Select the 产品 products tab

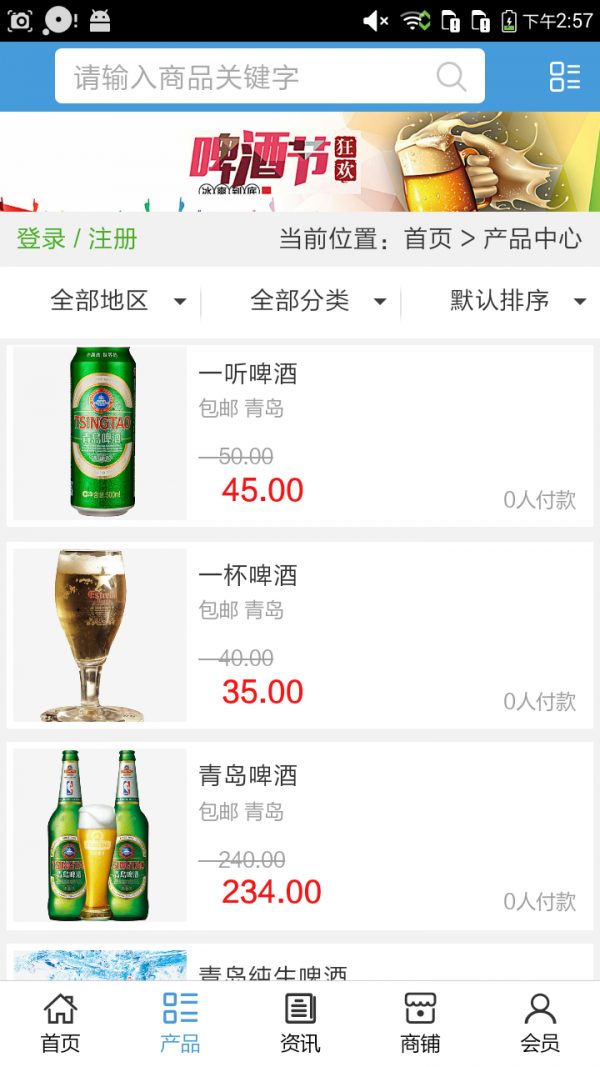click(180, 1022)
